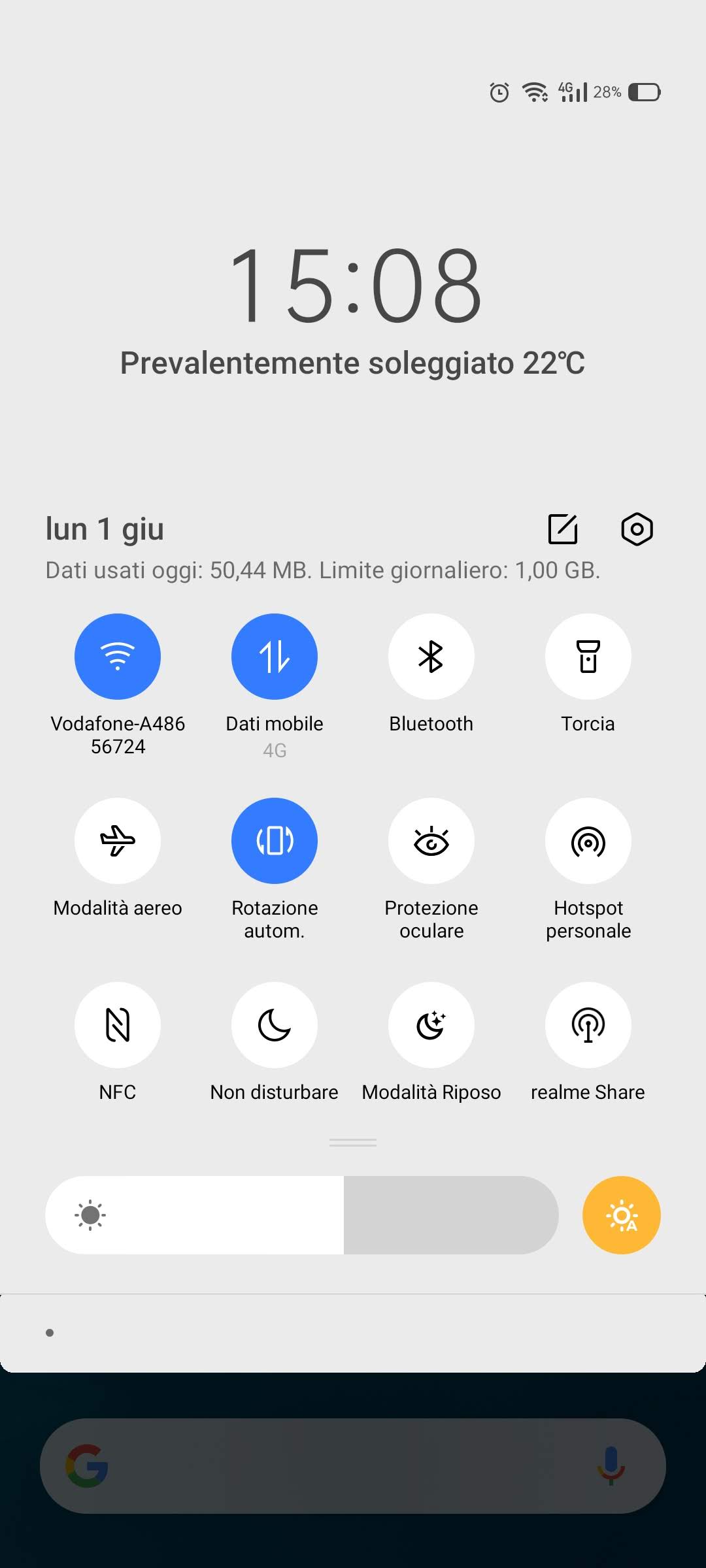This screenshot has width=706, height=1568.
Task: Disable Rotazione autom.
Action: [275, 841]
